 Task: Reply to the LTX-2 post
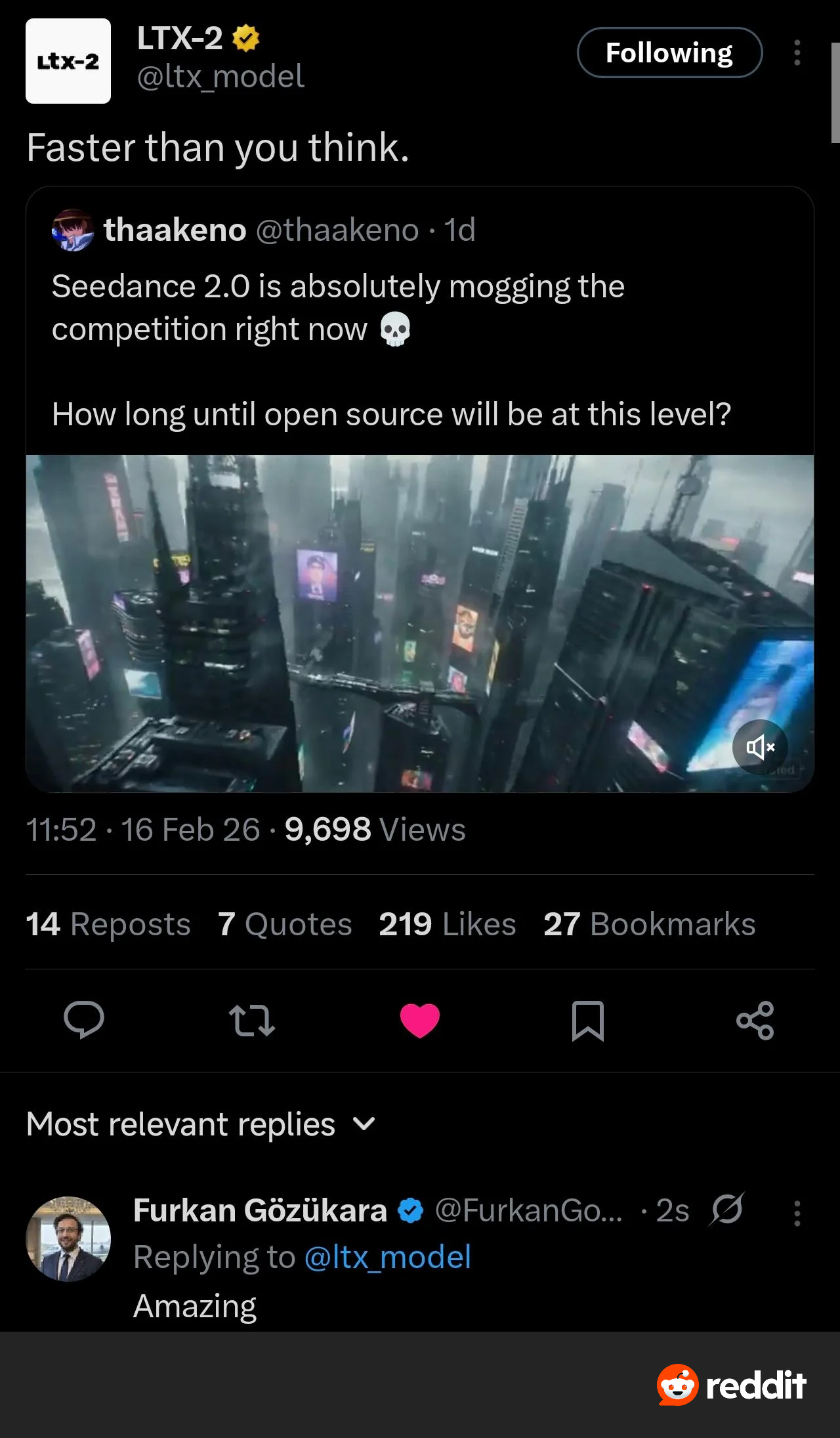tap(84, 1020)
